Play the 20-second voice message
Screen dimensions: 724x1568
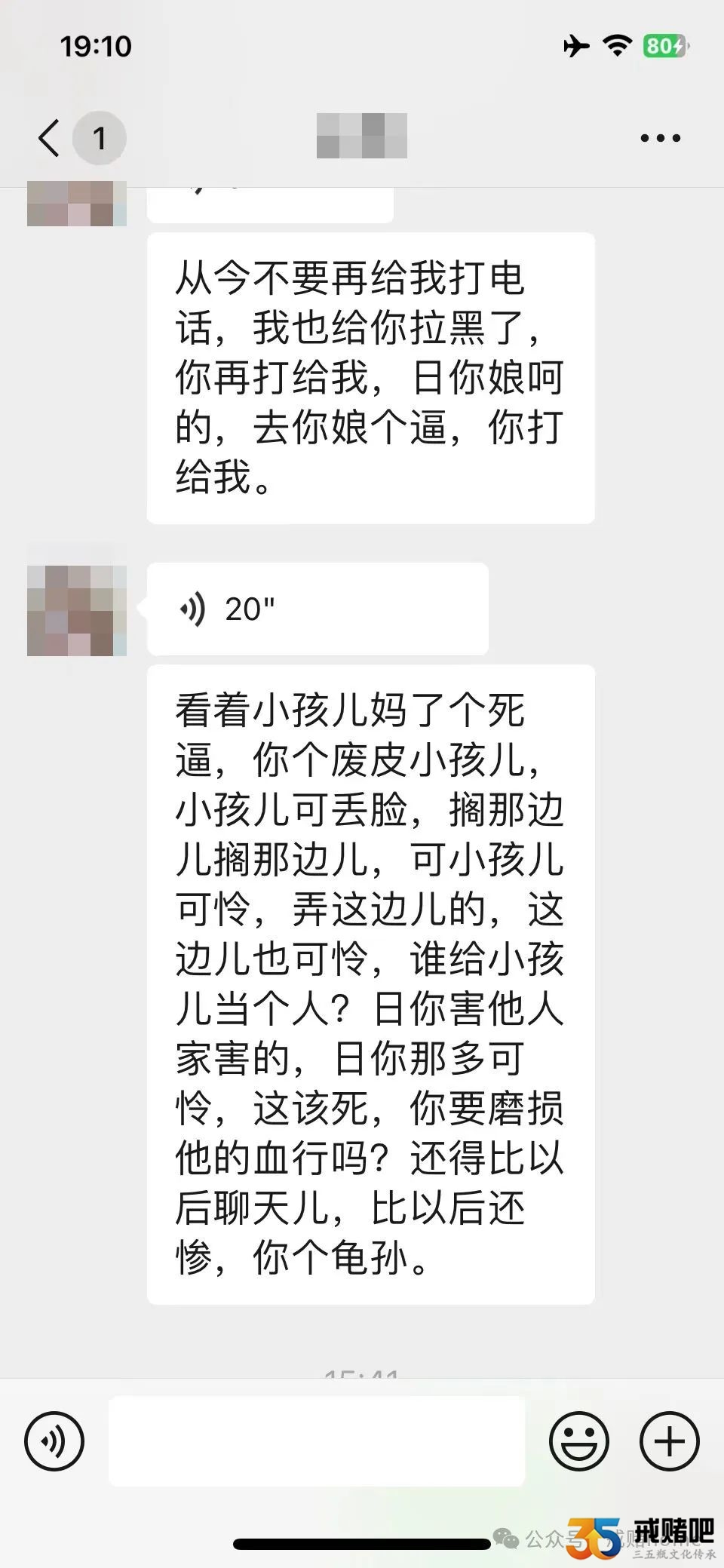coord(317,609)
